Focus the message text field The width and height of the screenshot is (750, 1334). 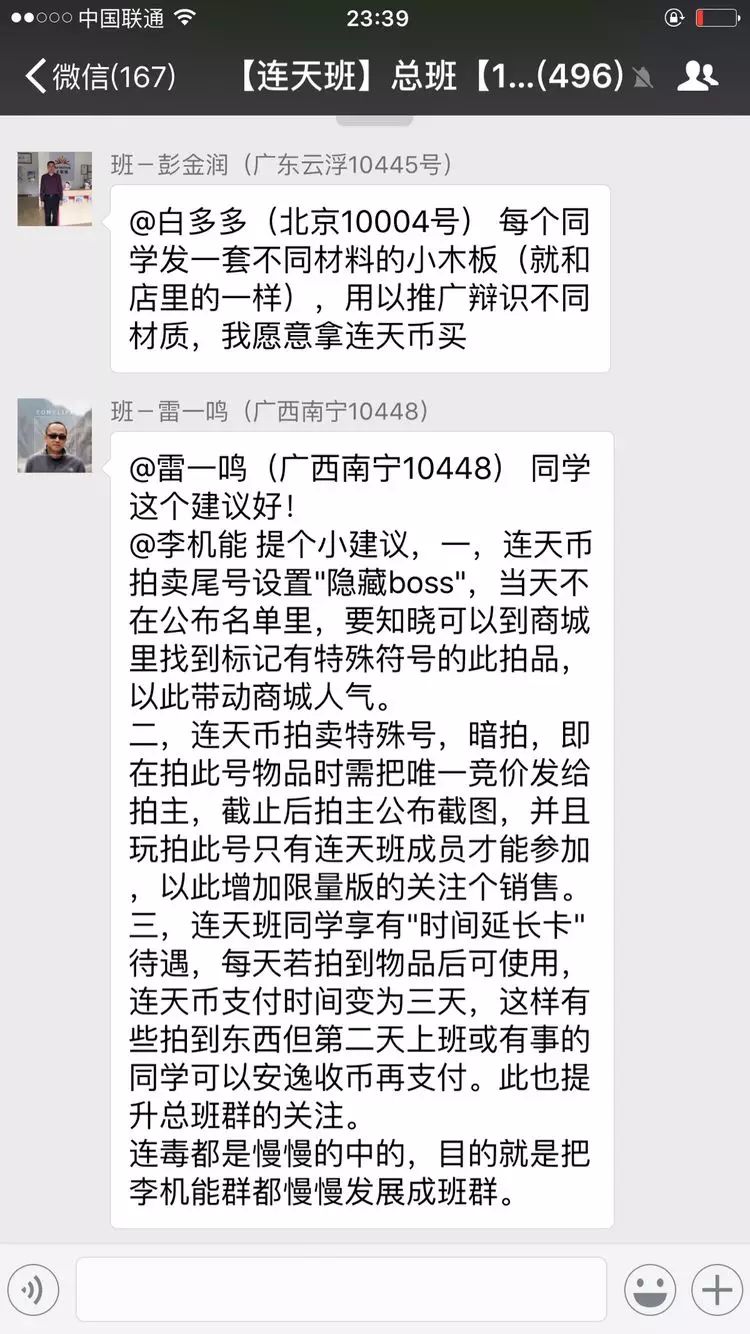coord(340,1290)
